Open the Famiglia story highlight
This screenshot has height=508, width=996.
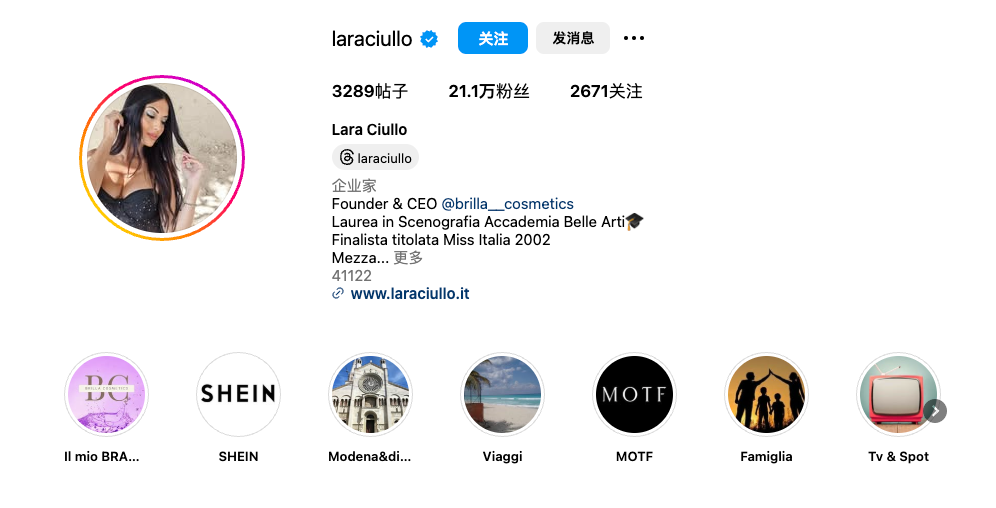(x=766, y=394)
